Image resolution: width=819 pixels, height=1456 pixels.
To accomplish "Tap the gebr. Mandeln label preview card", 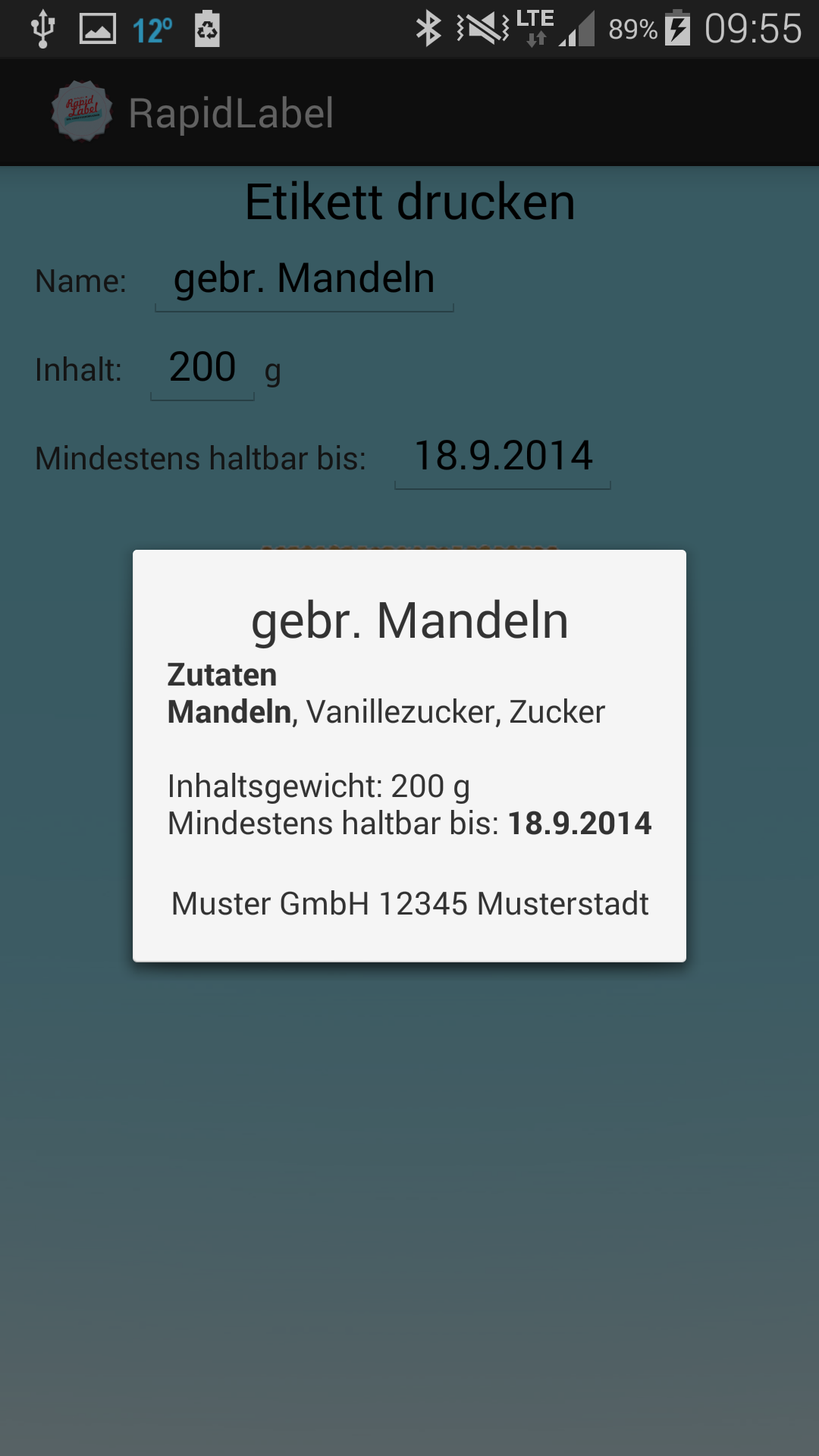I will [x=409, y=756].
